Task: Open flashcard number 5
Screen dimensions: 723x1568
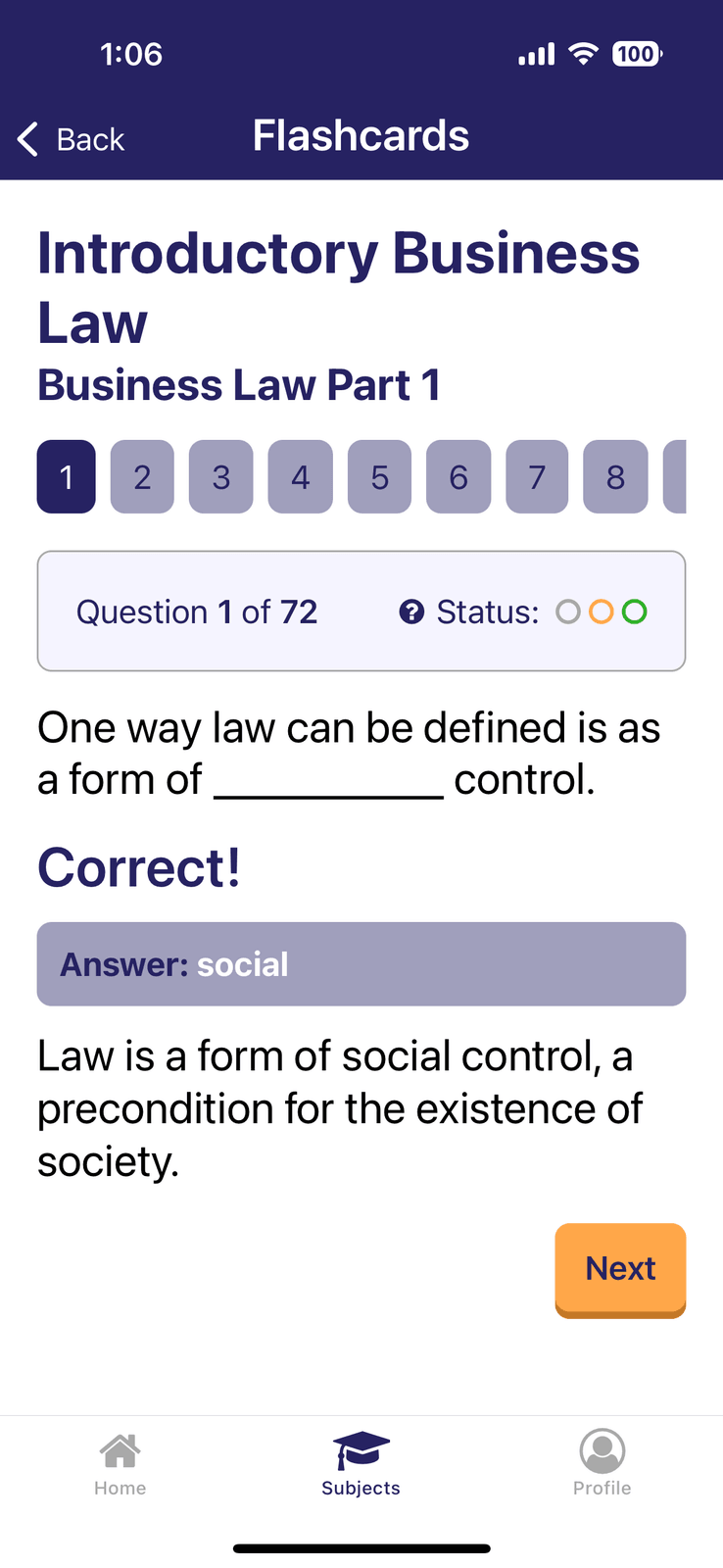Action: pyautogui.click(x=379, y=477)
